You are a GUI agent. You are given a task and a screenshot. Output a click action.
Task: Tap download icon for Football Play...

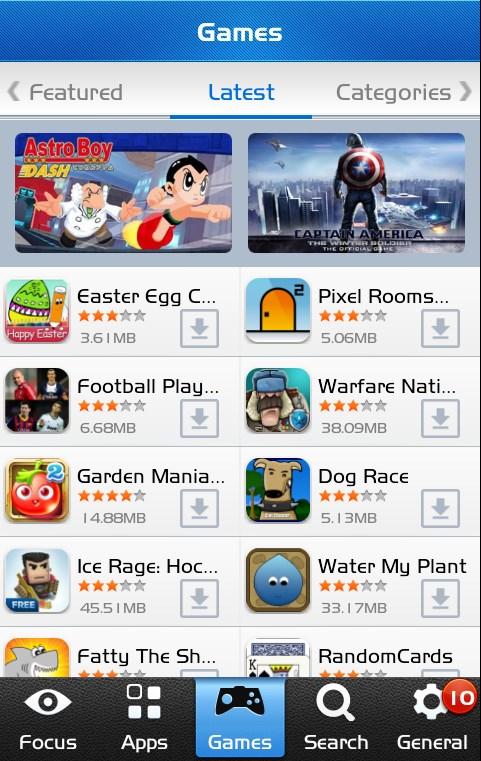(199, 418)
